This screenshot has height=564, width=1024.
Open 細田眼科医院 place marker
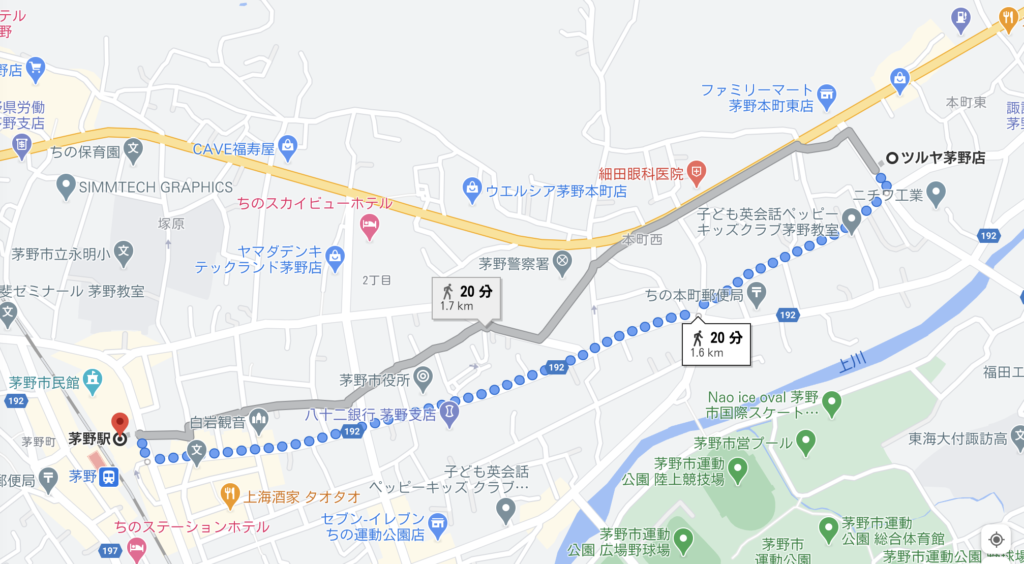(697, 172)
